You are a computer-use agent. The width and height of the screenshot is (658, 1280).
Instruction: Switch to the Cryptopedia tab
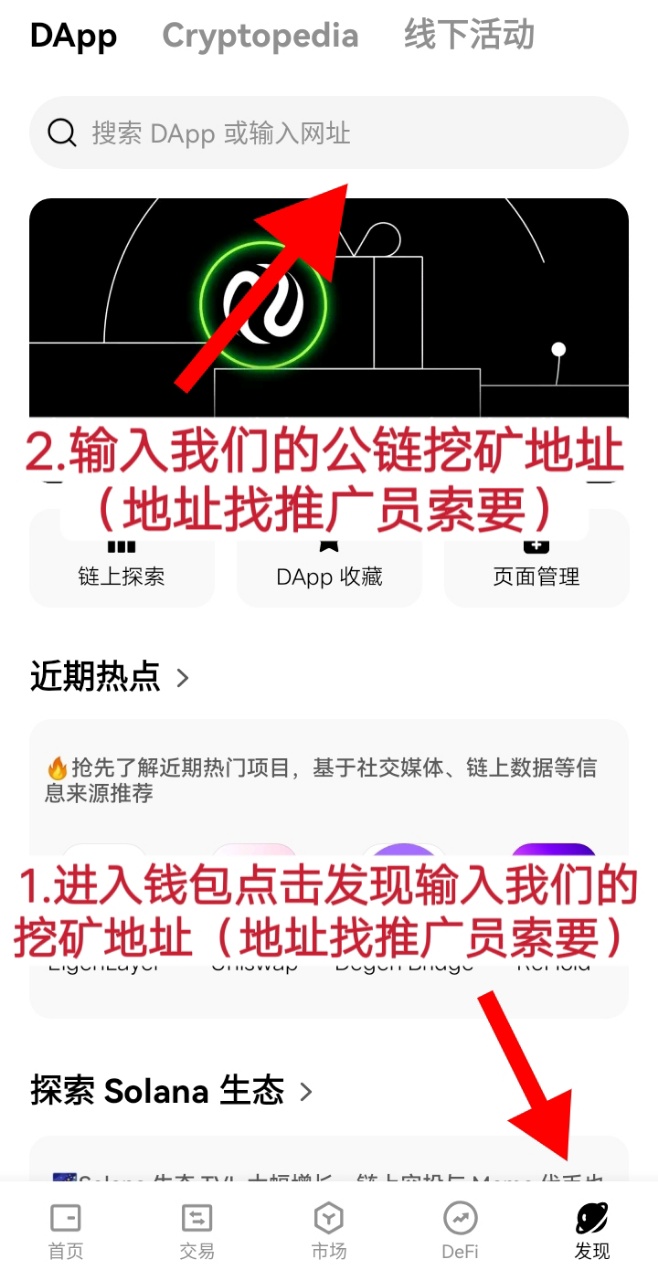[260, 36]
